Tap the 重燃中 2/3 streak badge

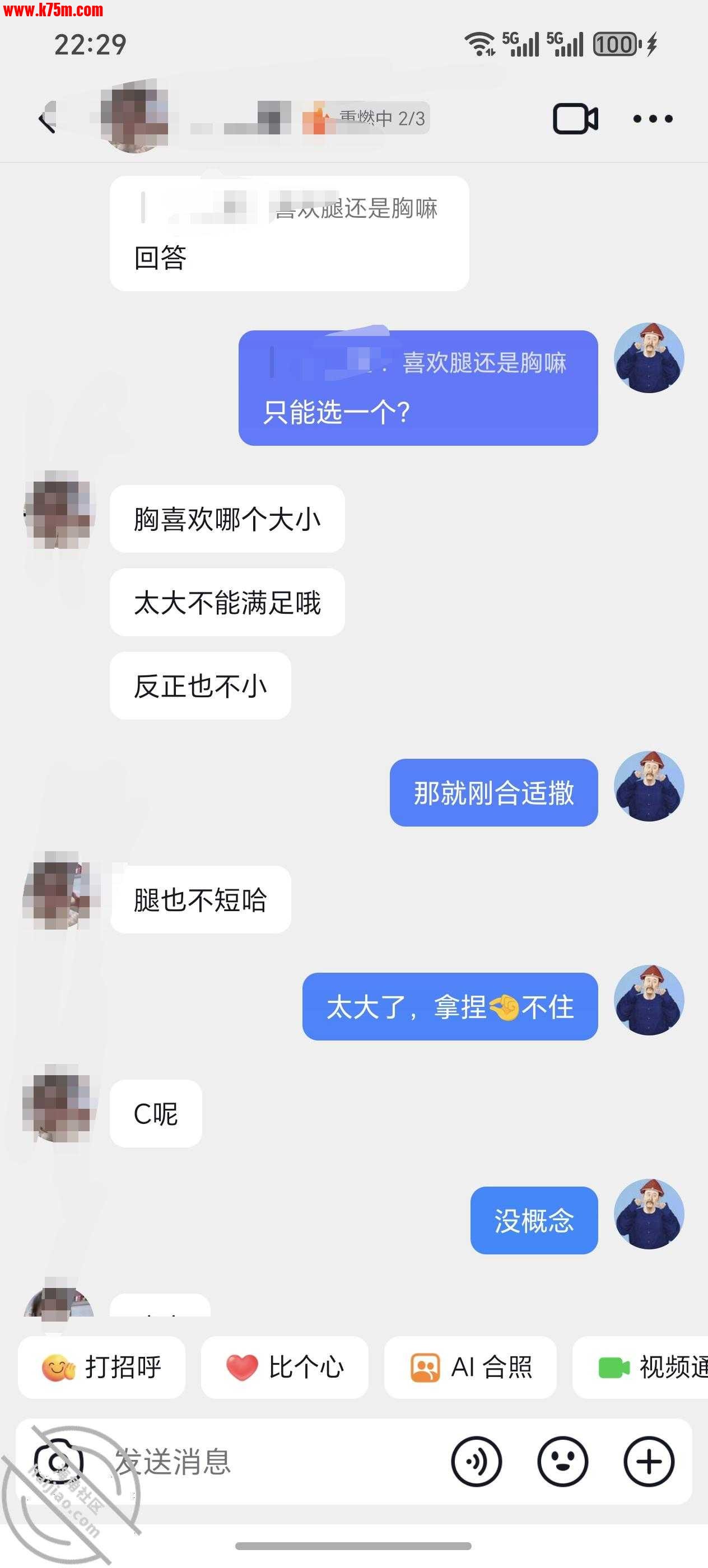point(366,118)
